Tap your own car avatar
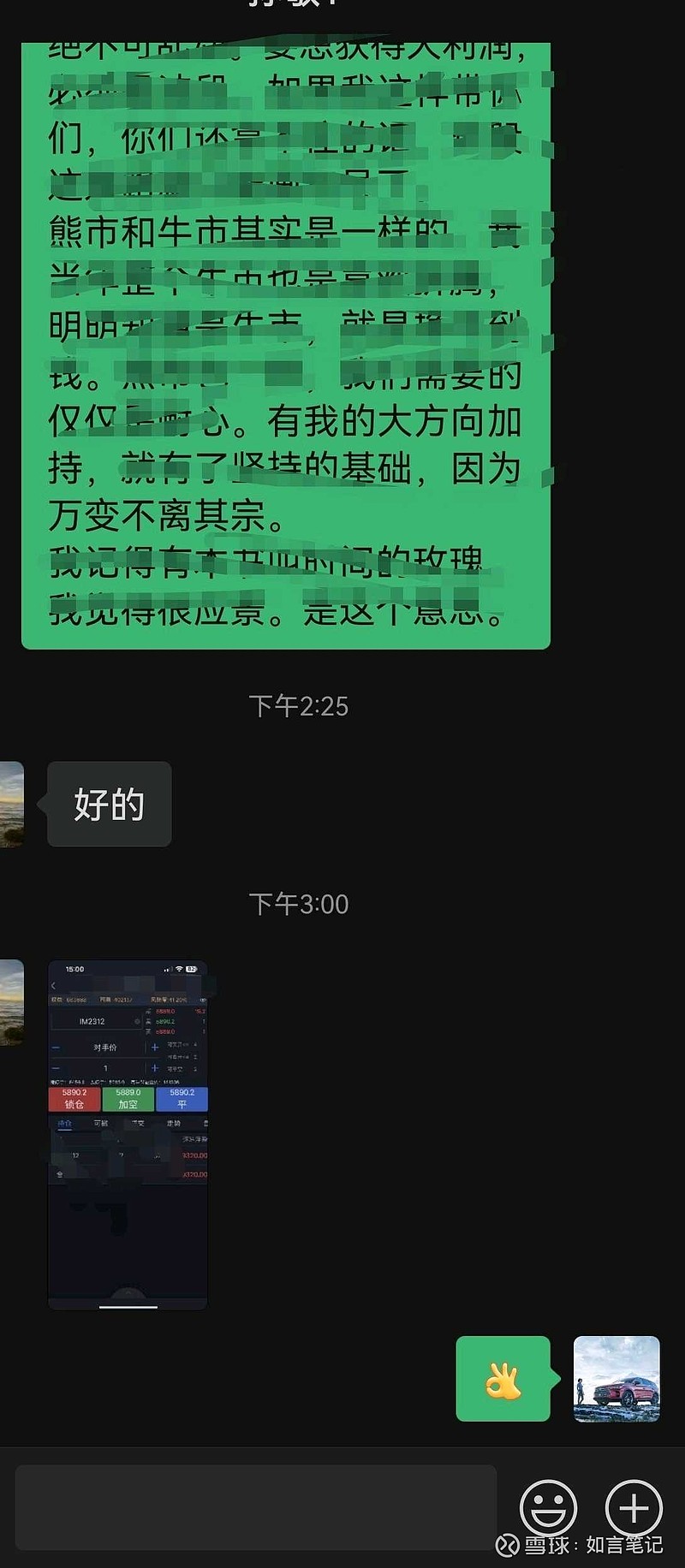Viewport: 685px width, 1568px height. tap(616, 1379)
